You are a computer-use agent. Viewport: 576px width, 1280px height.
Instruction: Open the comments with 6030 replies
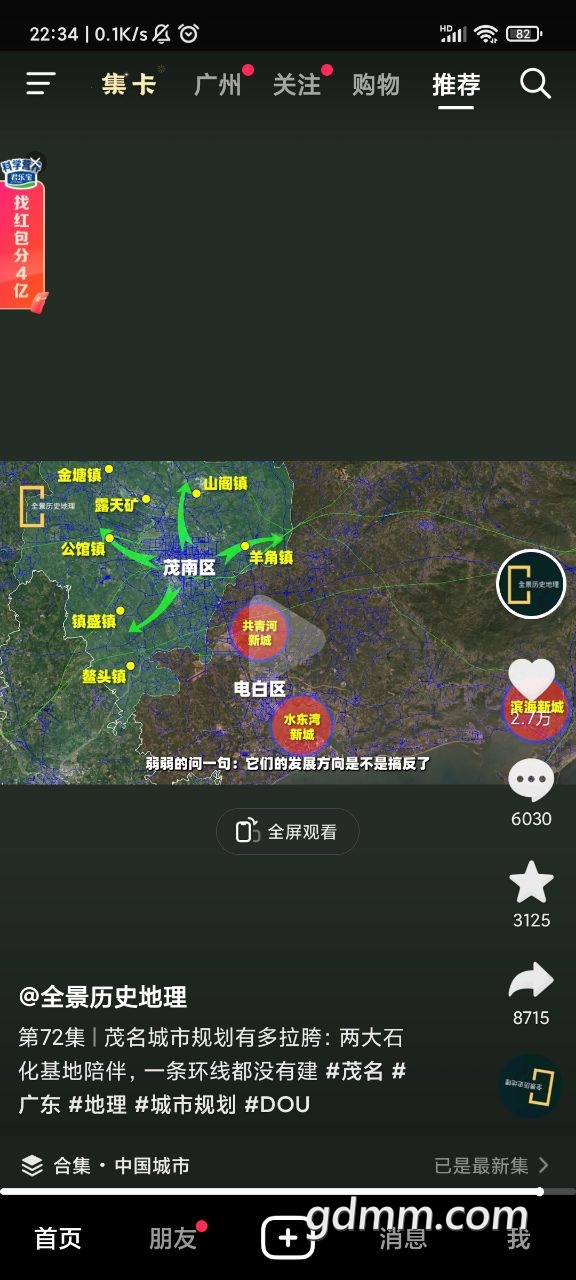click(x=531, y=781)
